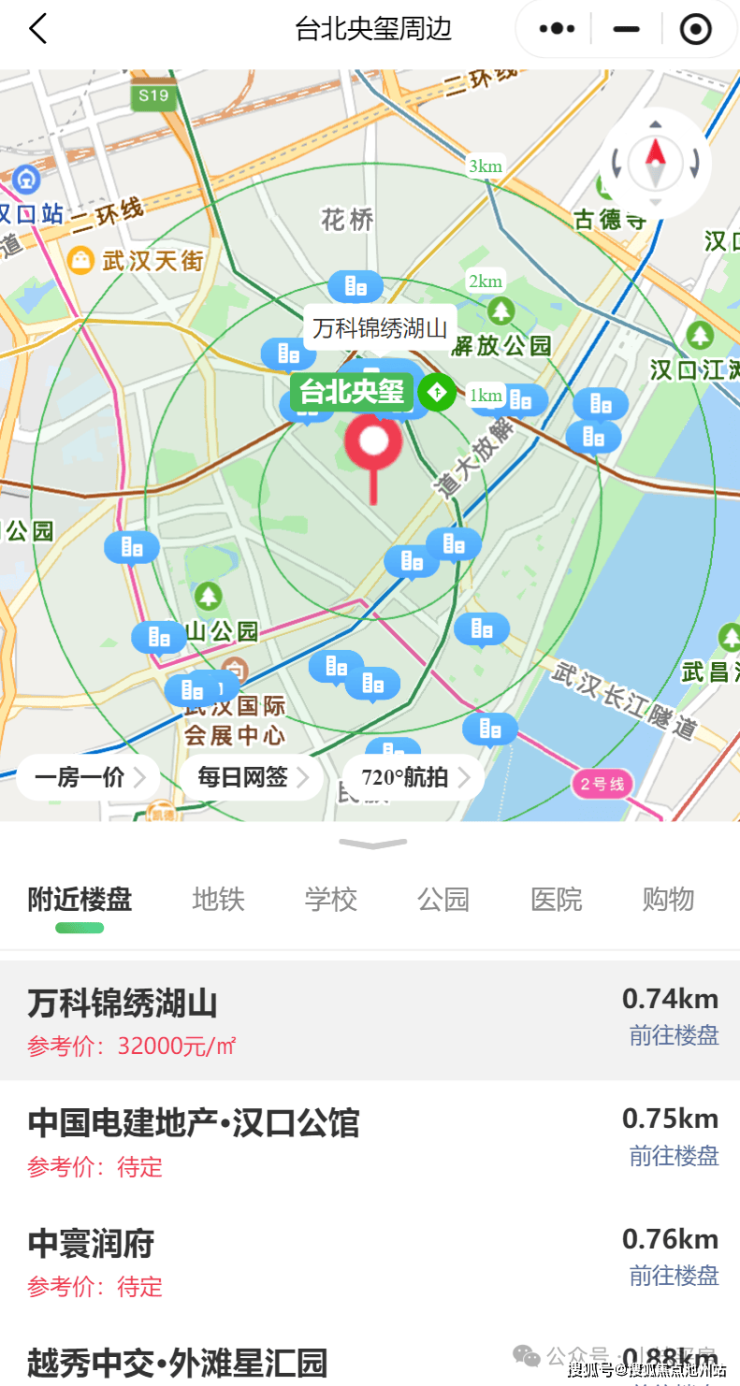Open the 万科锦绣湖山 listing row
The width and height of the screenshot is (740, 1386).
300,1019
